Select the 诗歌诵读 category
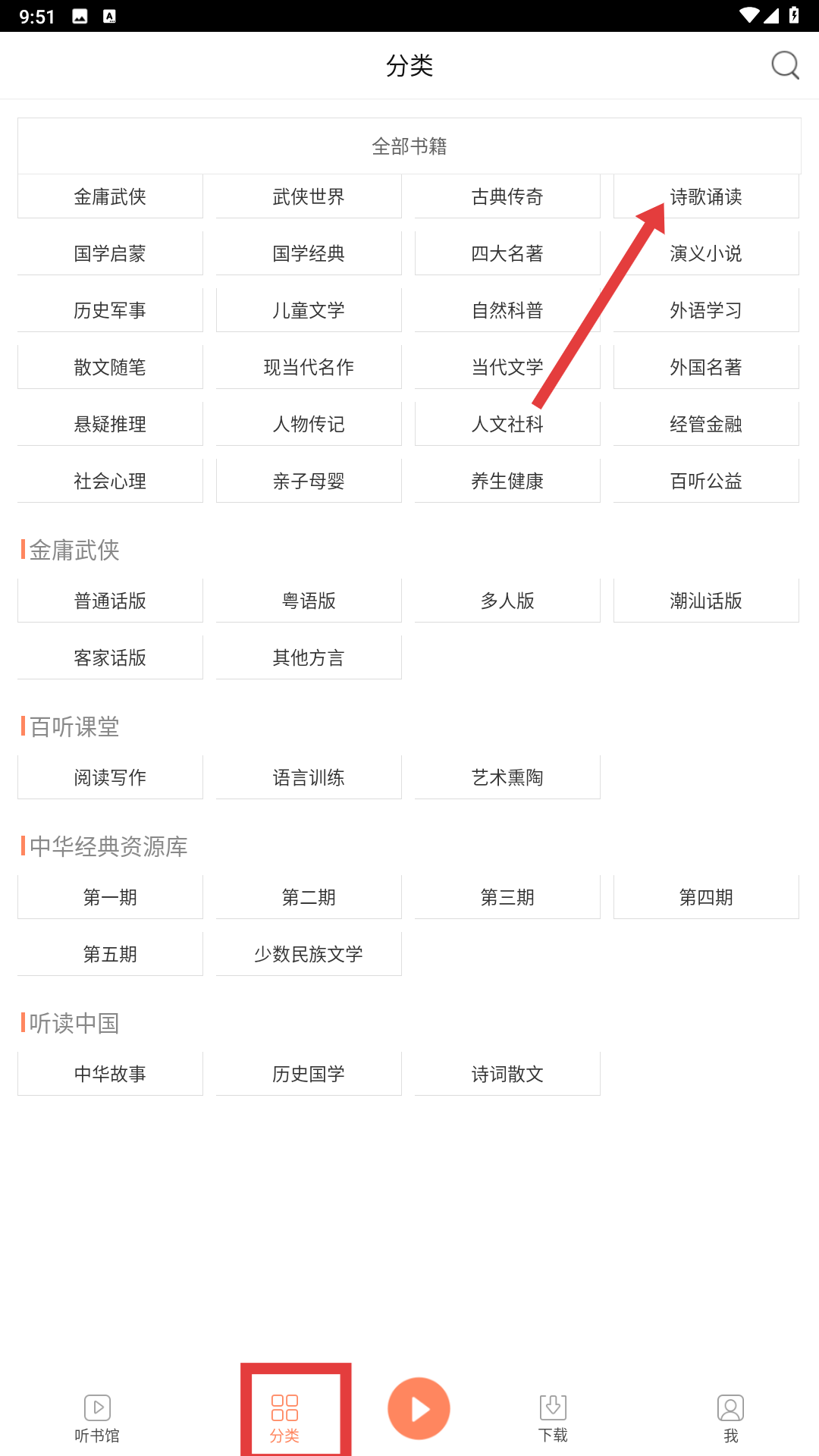 coord(706,196)
